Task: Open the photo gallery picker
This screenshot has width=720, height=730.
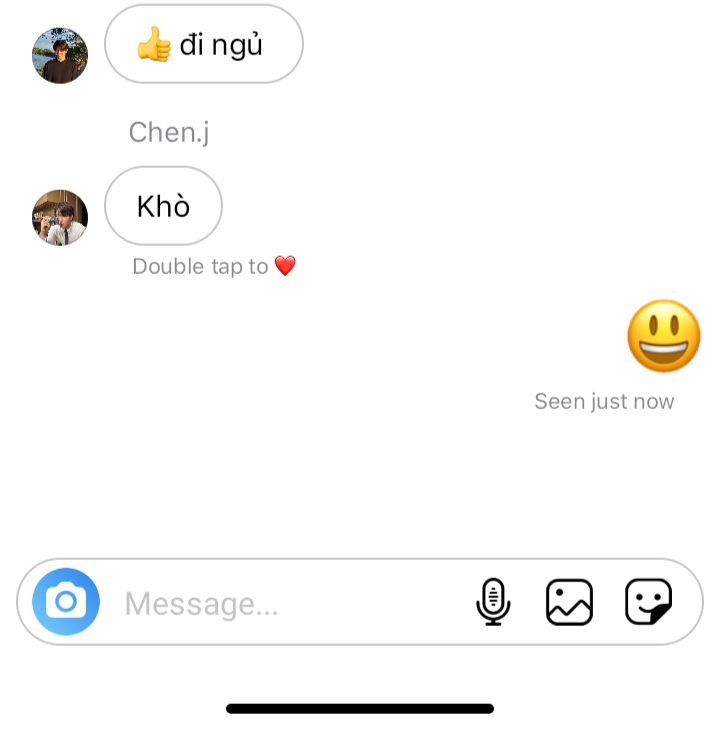Action: coord(569,603)
